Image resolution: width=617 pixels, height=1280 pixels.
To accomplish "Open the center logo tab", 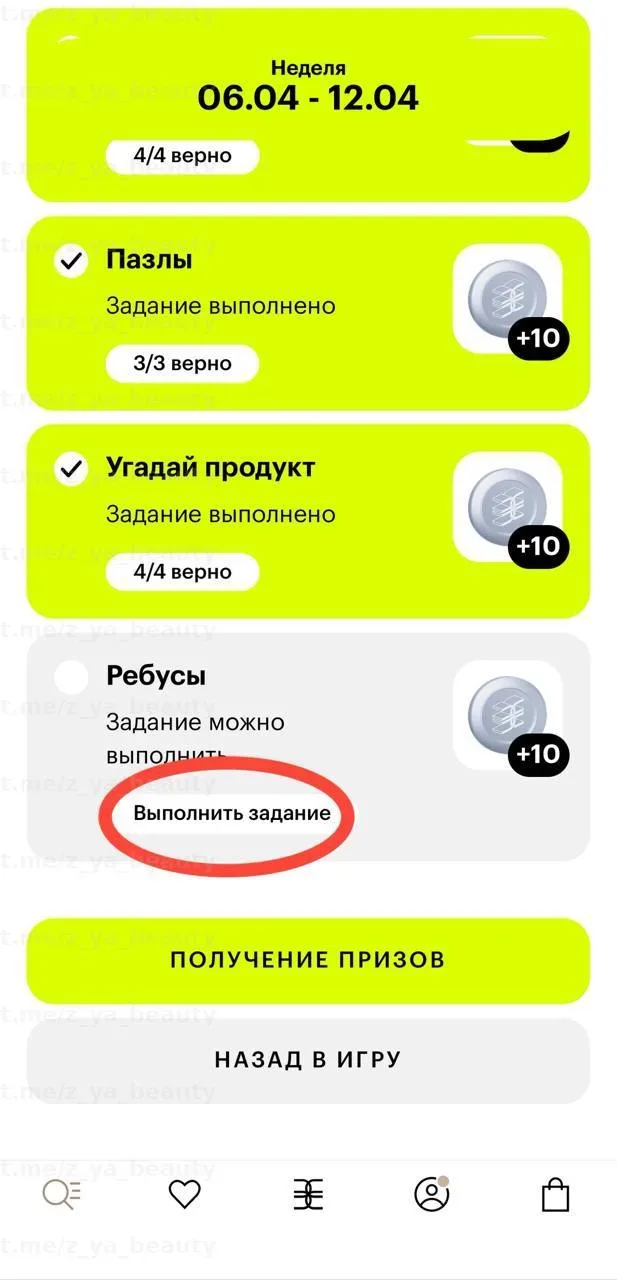I will [x=308, y=1194].
